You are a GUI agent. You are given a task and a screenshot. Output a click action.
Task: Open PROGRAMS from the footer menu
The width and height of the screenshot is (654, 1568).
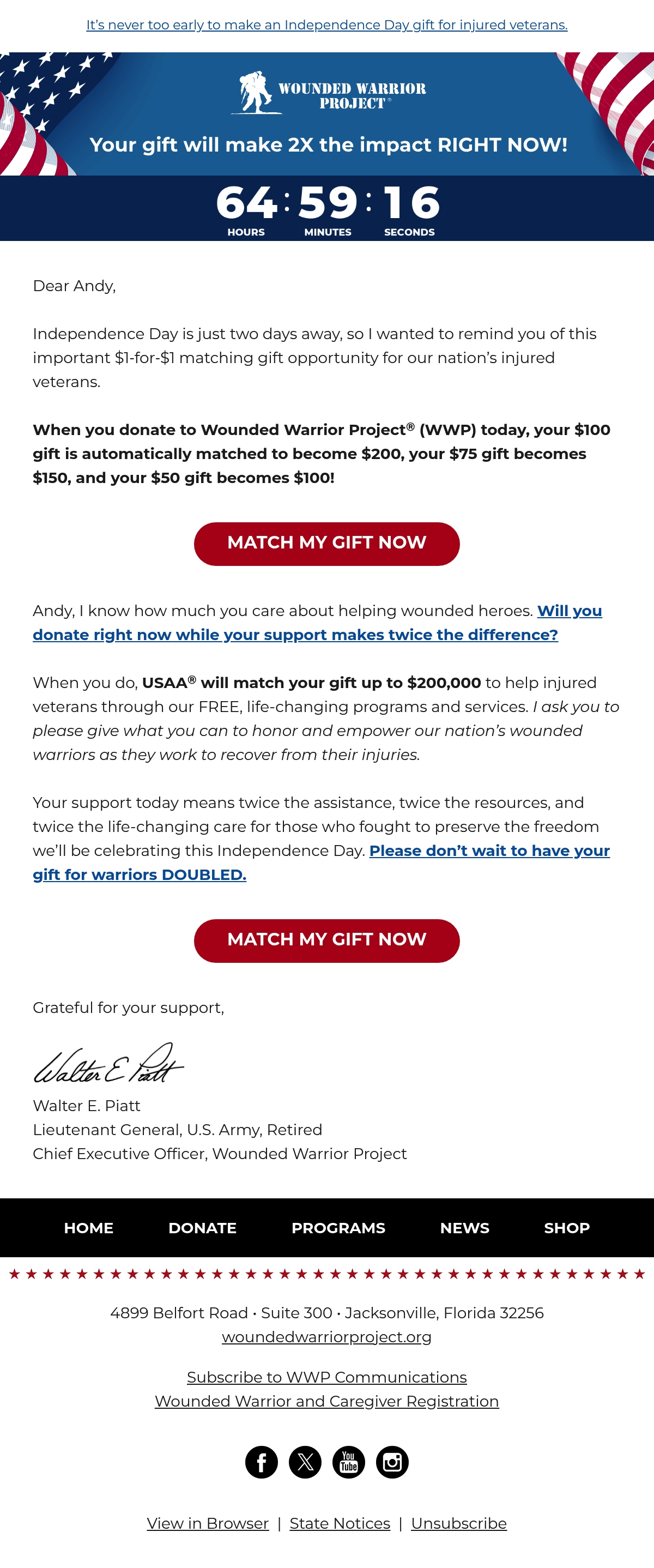[338, 1228]
